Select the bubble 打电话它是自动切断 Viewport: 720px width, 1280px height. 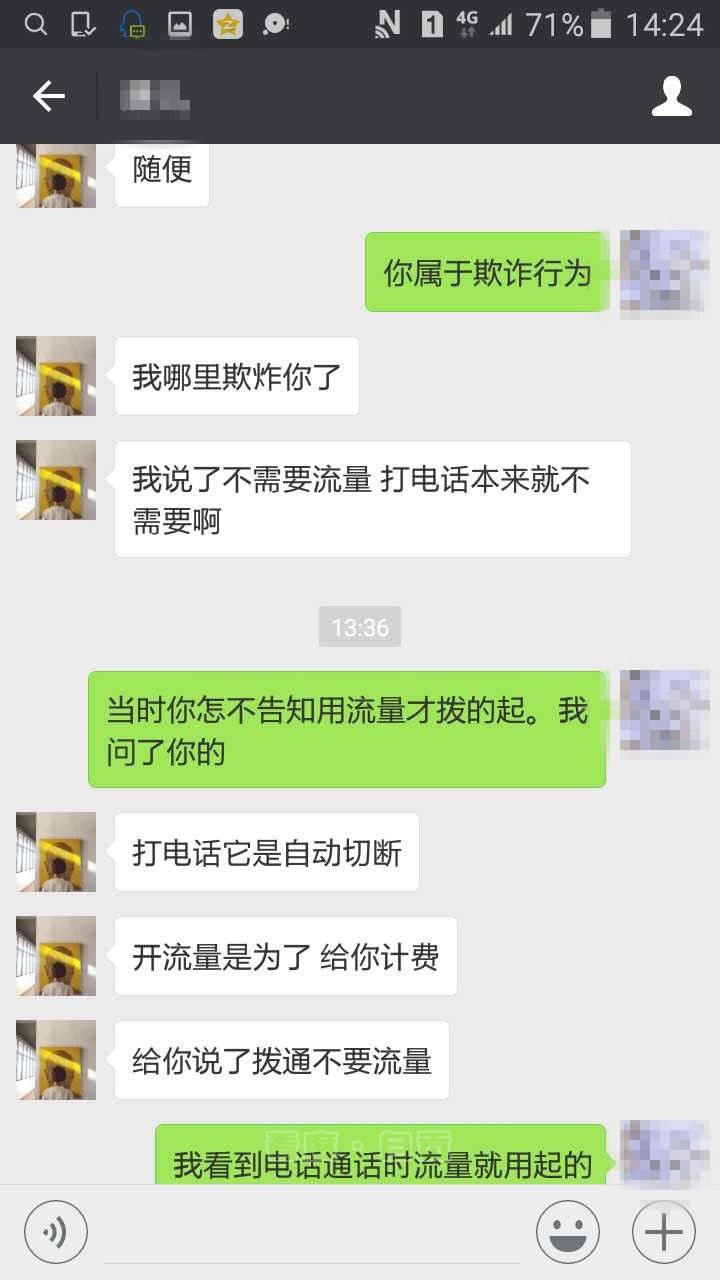tap(266, 851)
